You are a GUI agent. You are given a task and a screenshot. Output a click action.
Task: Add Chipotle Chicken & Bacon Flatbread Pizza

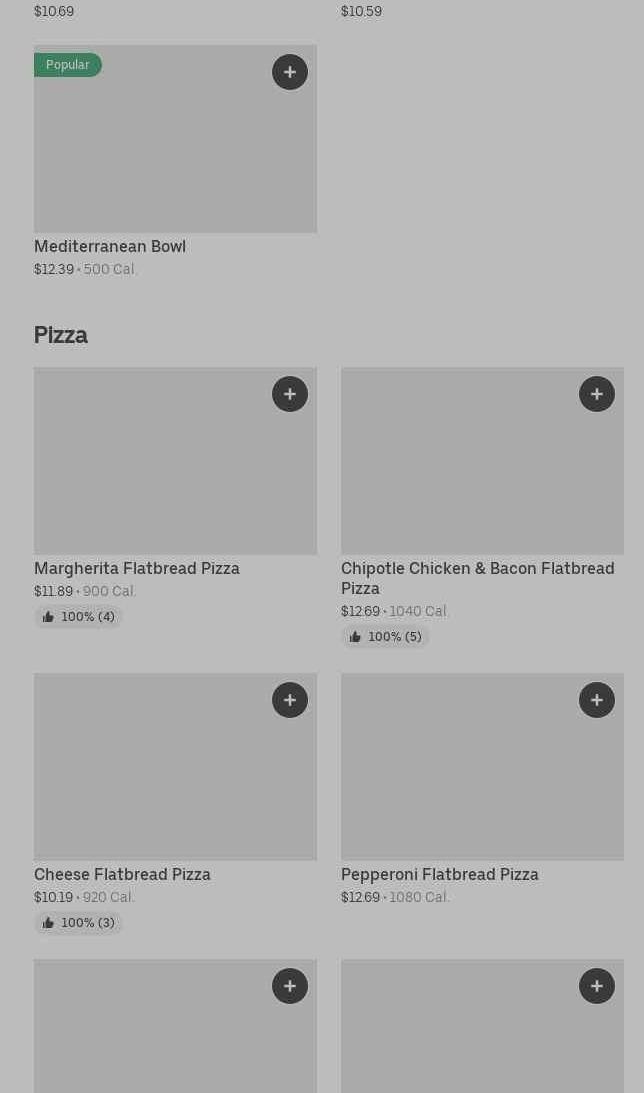pyautogui.click(x=597, y=394)
